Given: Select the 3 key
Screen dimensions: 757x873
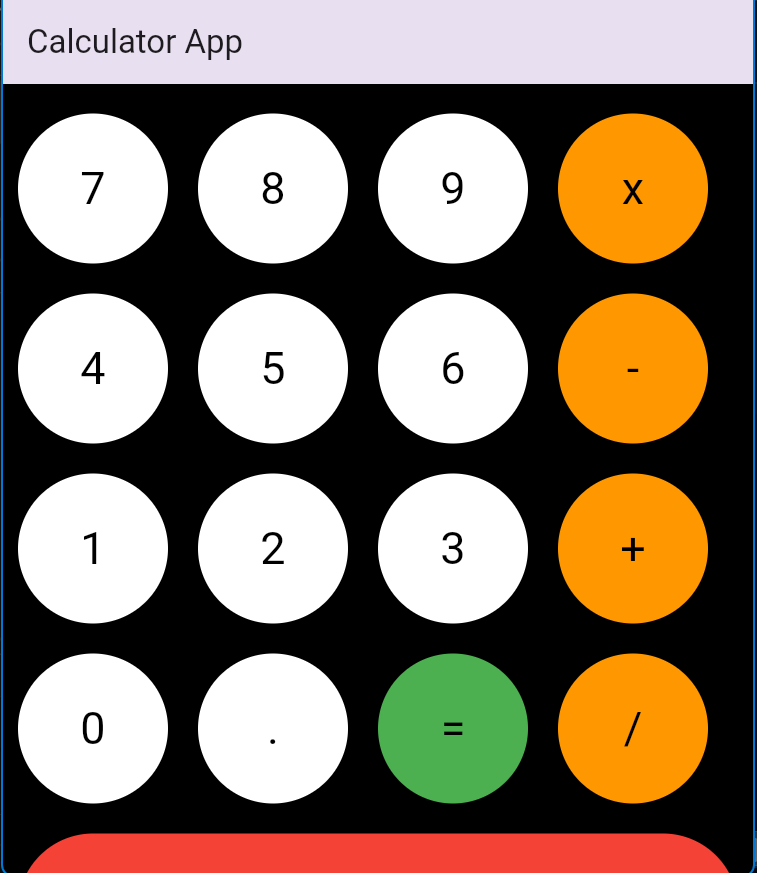Looking at the screenshot, I should [453, 548].
